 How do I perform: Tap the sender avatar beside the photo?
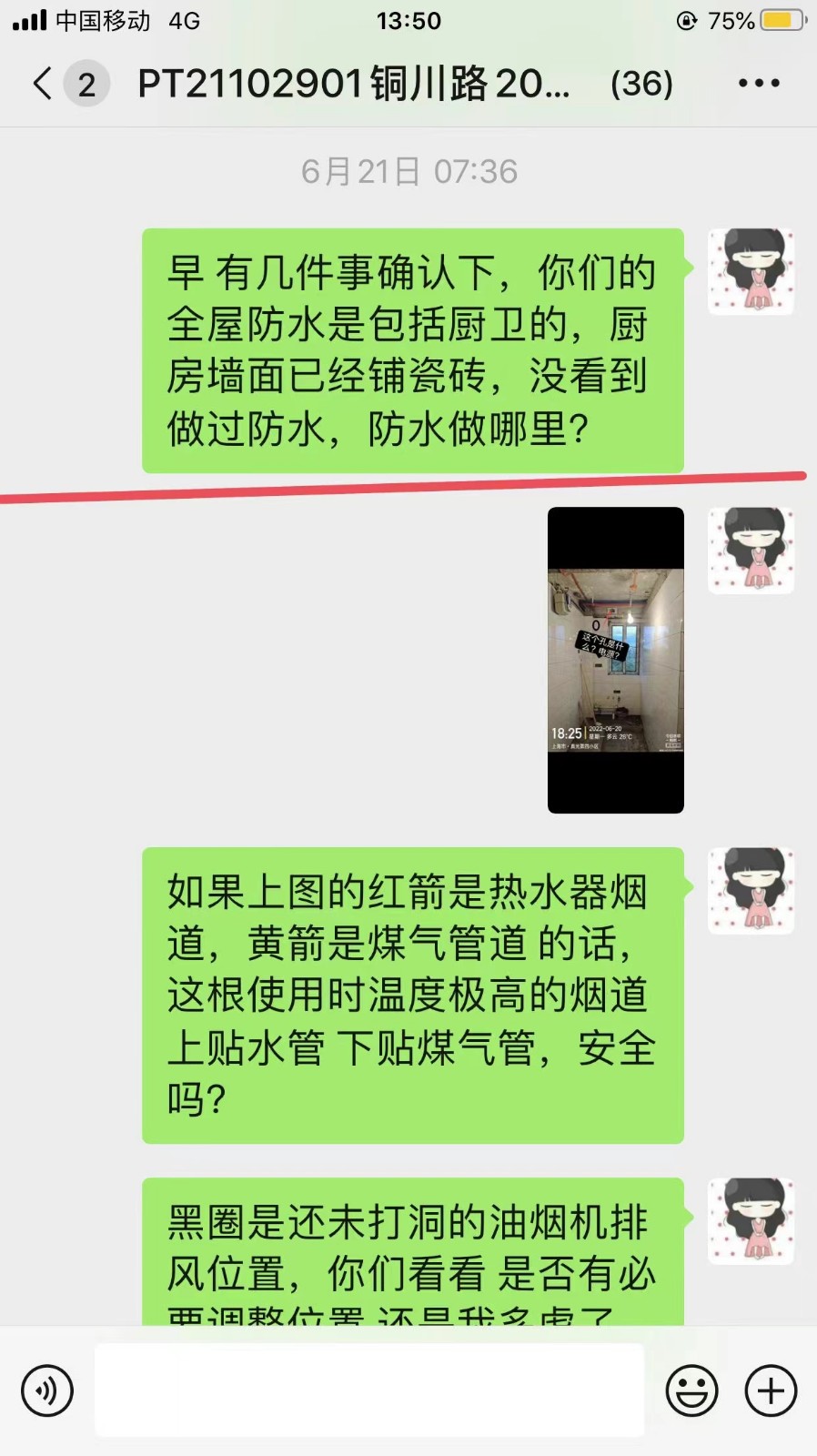[751, 551]
